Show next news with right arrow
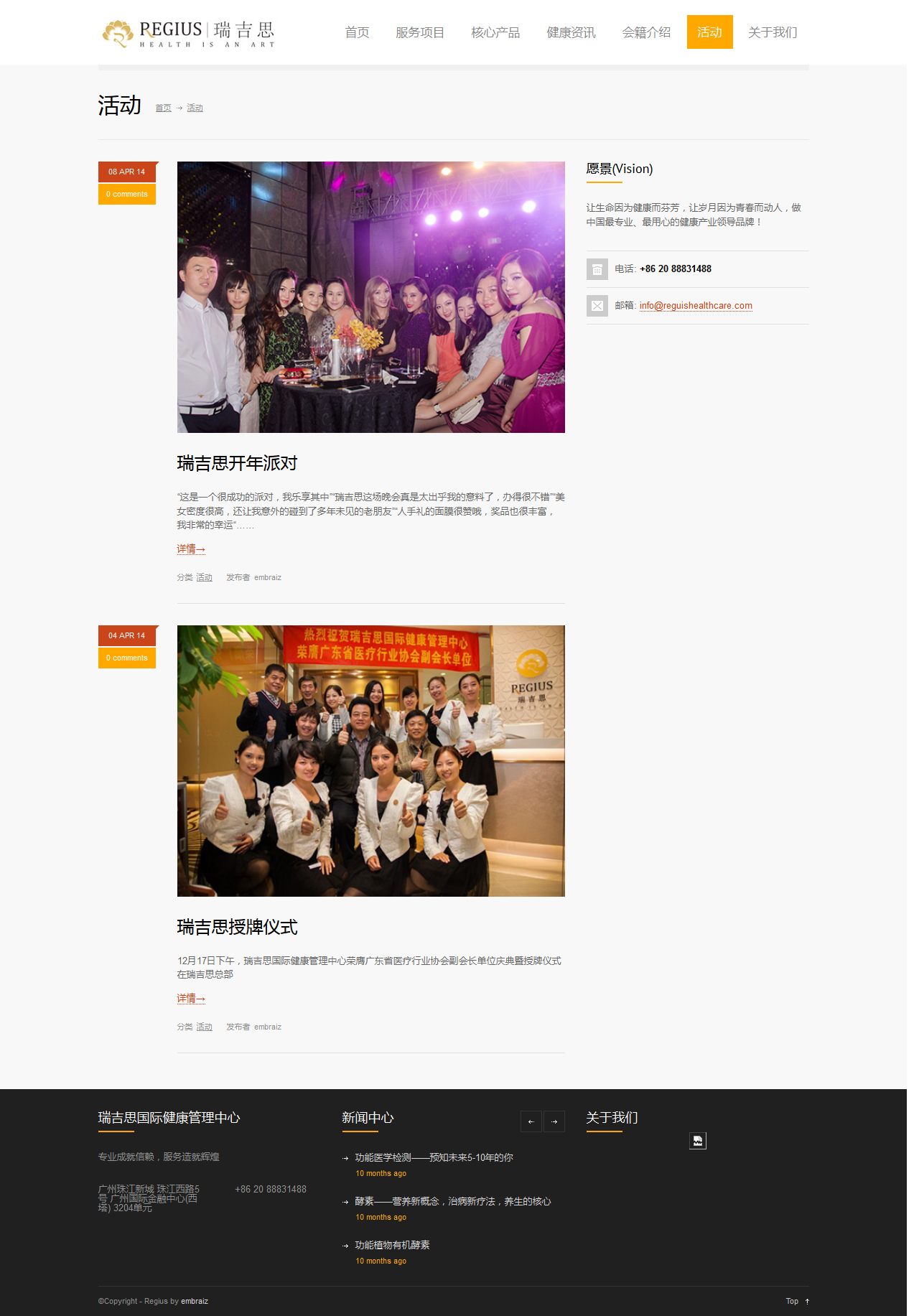This screenshot has width=919, height=1316. coord(554,1121)
